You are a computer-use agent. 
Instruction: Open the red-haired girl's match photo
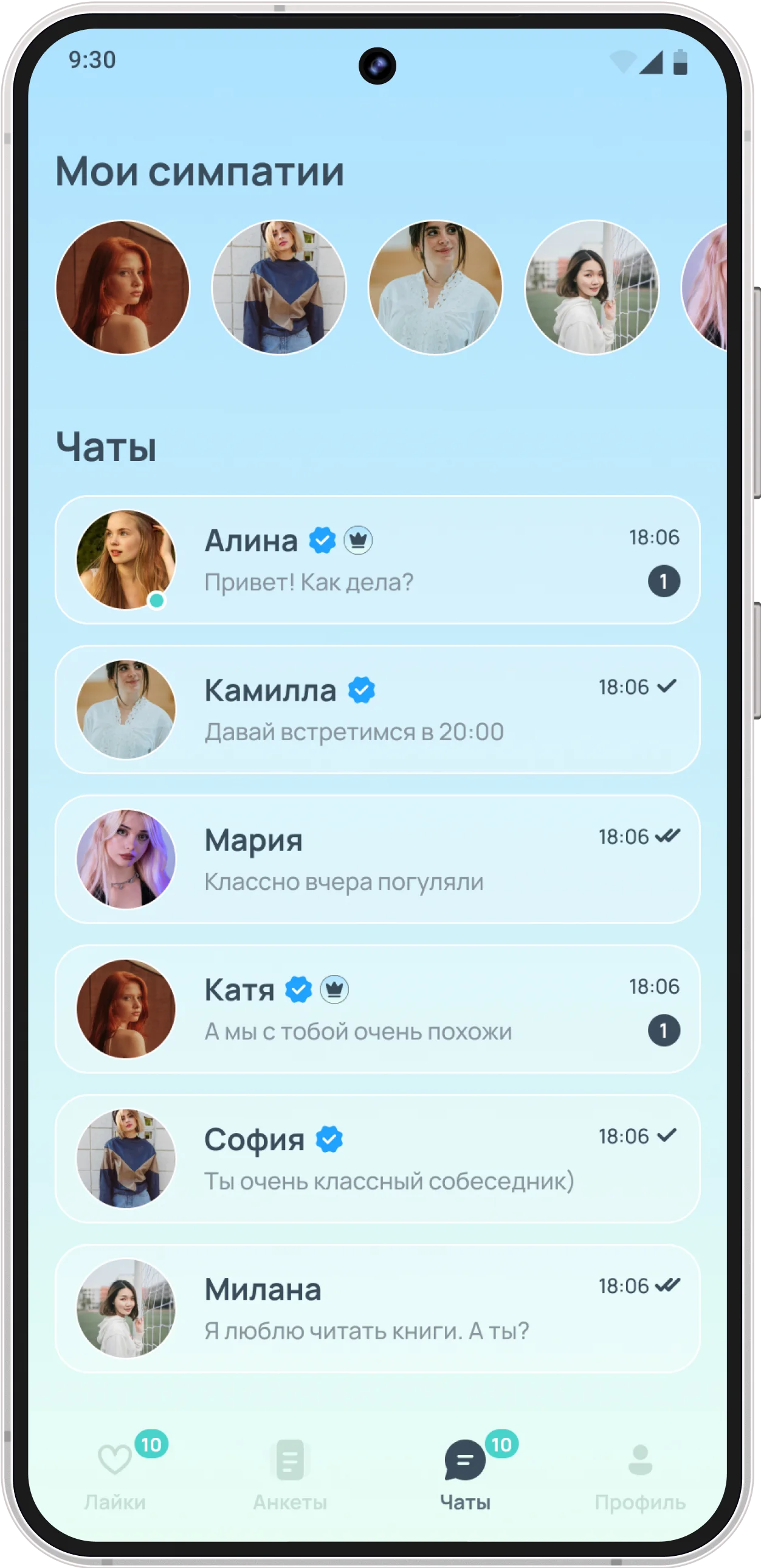click(x=123, y=287)
